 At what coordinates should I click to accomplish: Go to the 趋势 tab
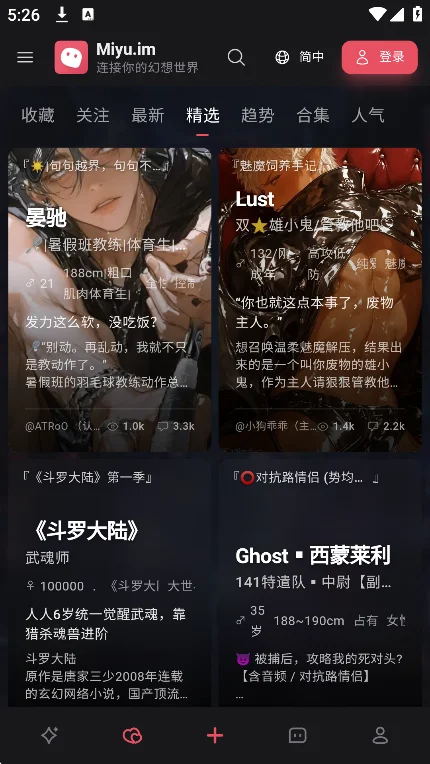(x=258, y=115)
